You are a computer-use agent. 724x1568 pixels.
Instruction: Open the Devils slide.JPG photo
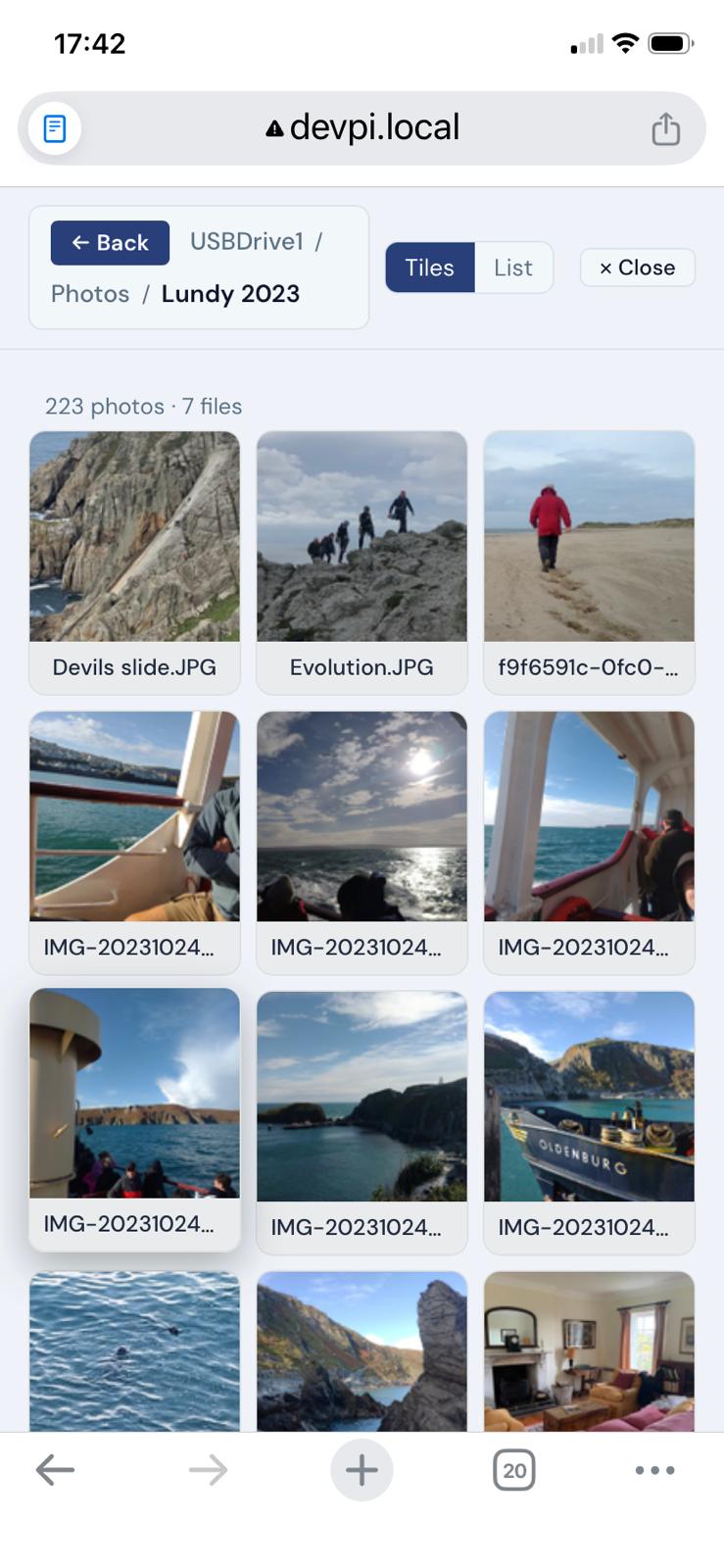(x=134, y=562)
